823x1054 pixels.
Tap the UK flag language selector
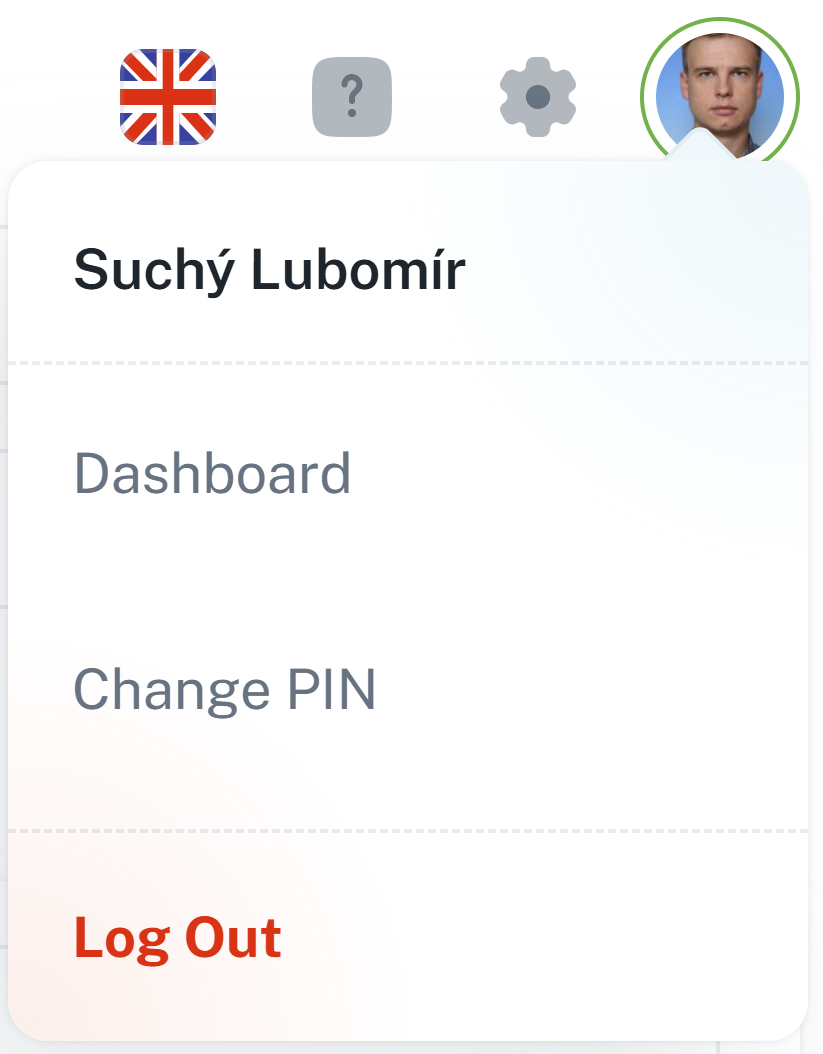(x=168, y=97)
